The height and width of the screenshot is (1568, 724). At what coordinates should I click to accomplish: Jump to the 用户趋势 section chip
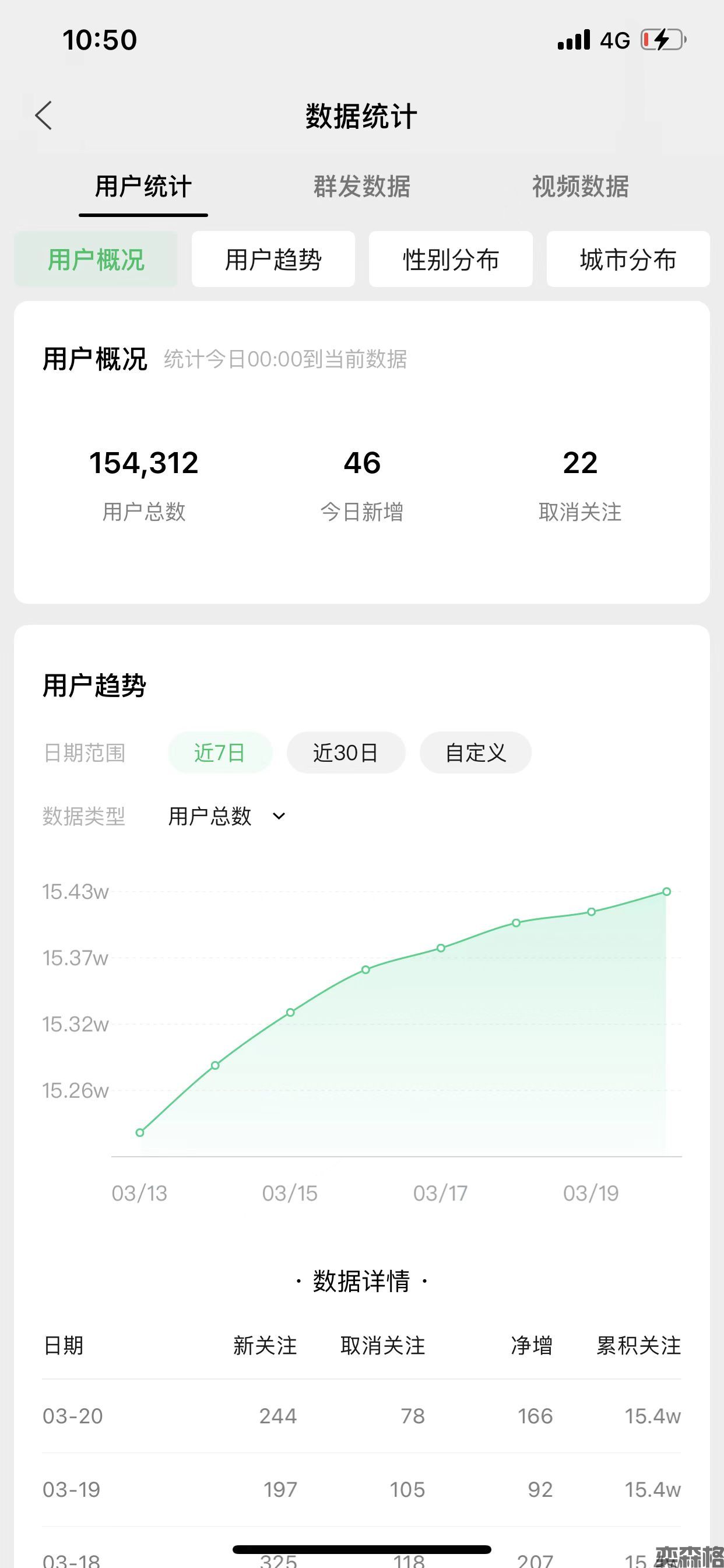pos(273,260)
